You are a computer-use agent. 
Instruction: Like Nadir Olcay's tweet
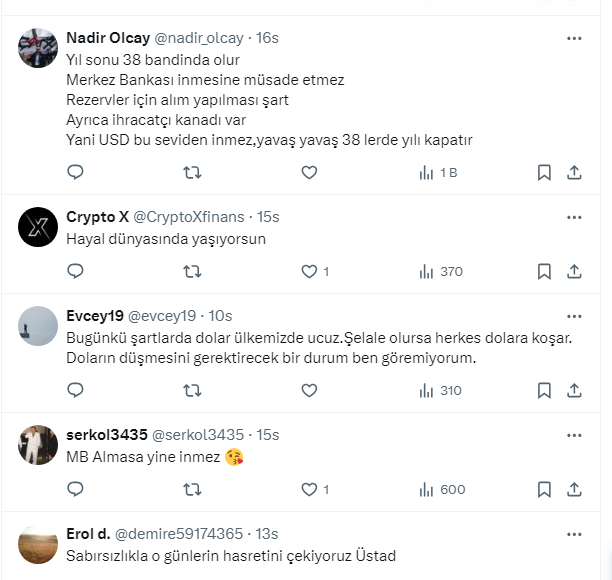(x=309, y=172)
